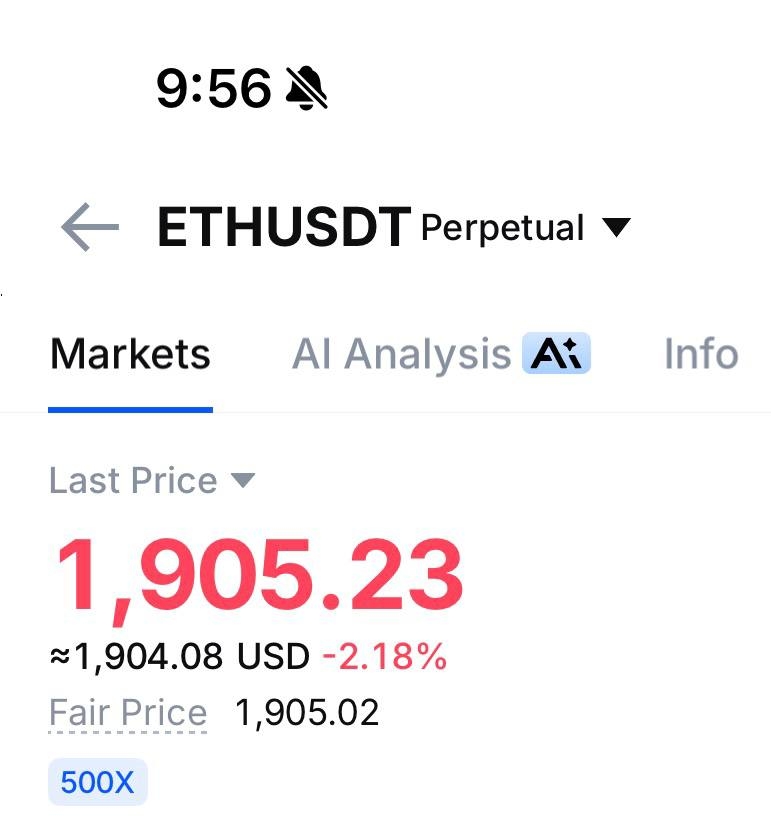Switch to the Info tab
The image size is (771, 829).
[x=701, y=355]
